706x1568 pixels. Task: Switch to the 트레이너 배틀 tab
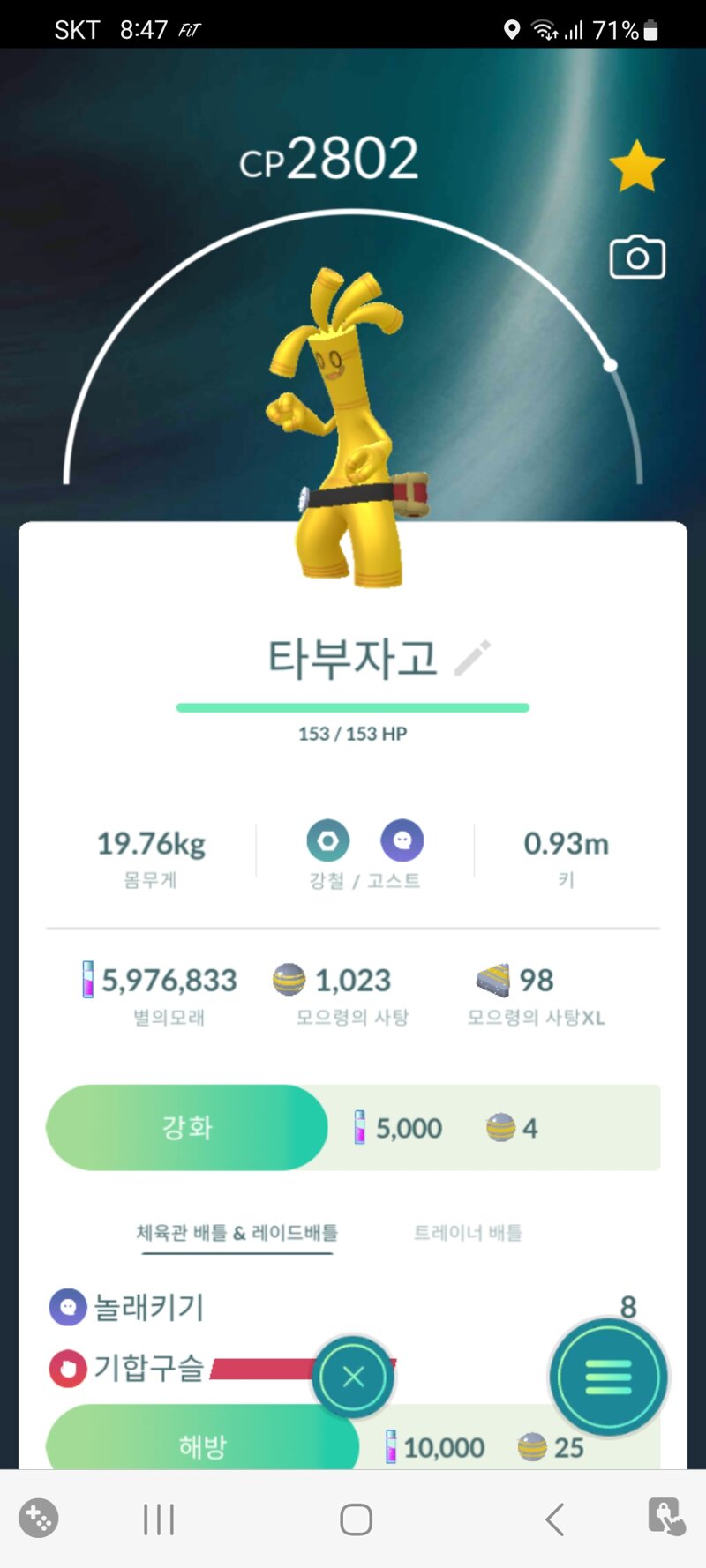click(x=468, y=1232)
